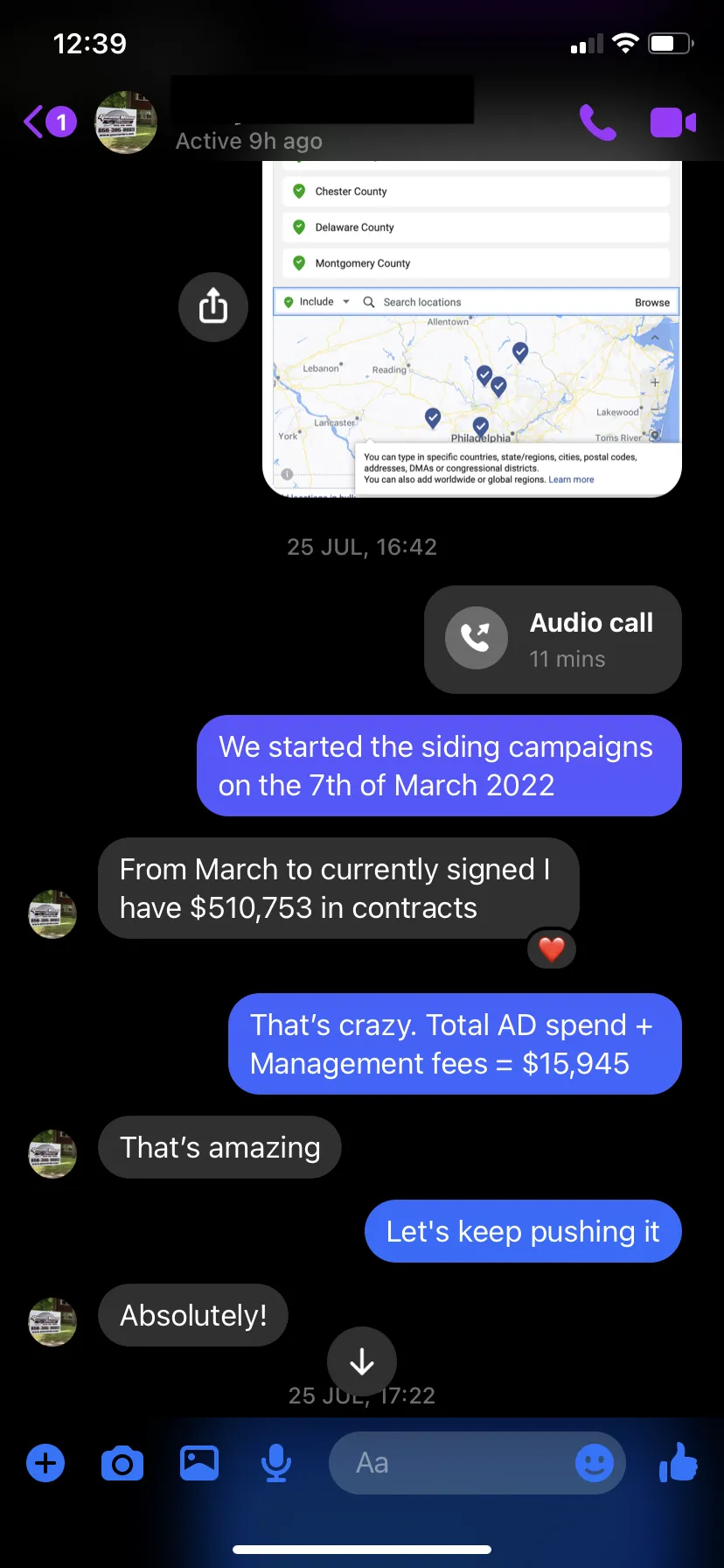Record a voice message

click(x=276, y=1463)
